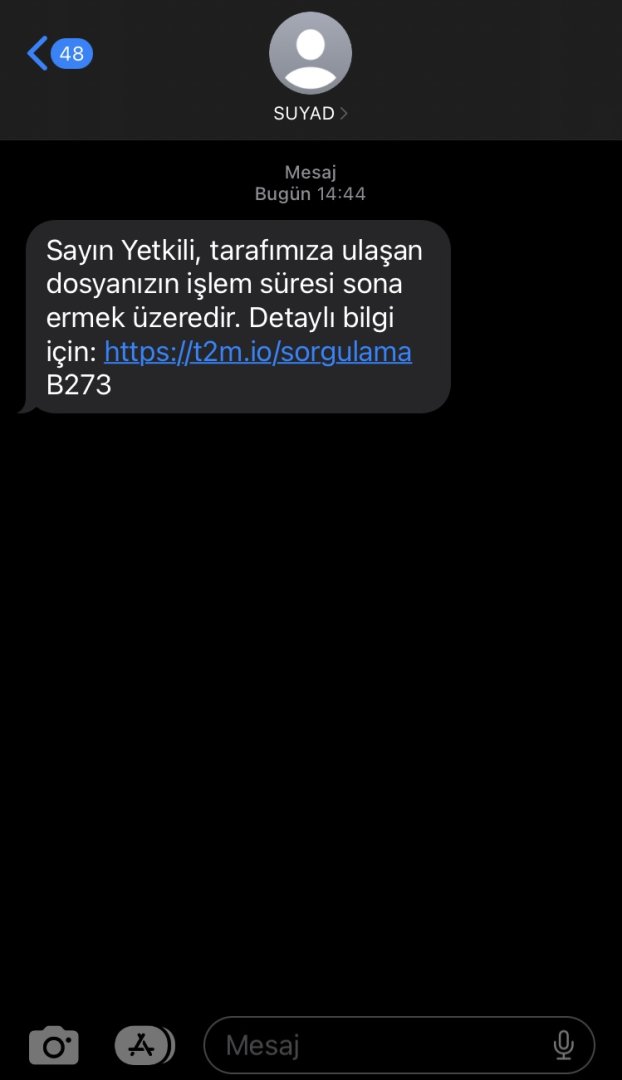Image resolution: width=622 pixels, height=1080 pixels.
Task: Open the t2m.io/sorgulama link
Action: click(x=258, y=352)
